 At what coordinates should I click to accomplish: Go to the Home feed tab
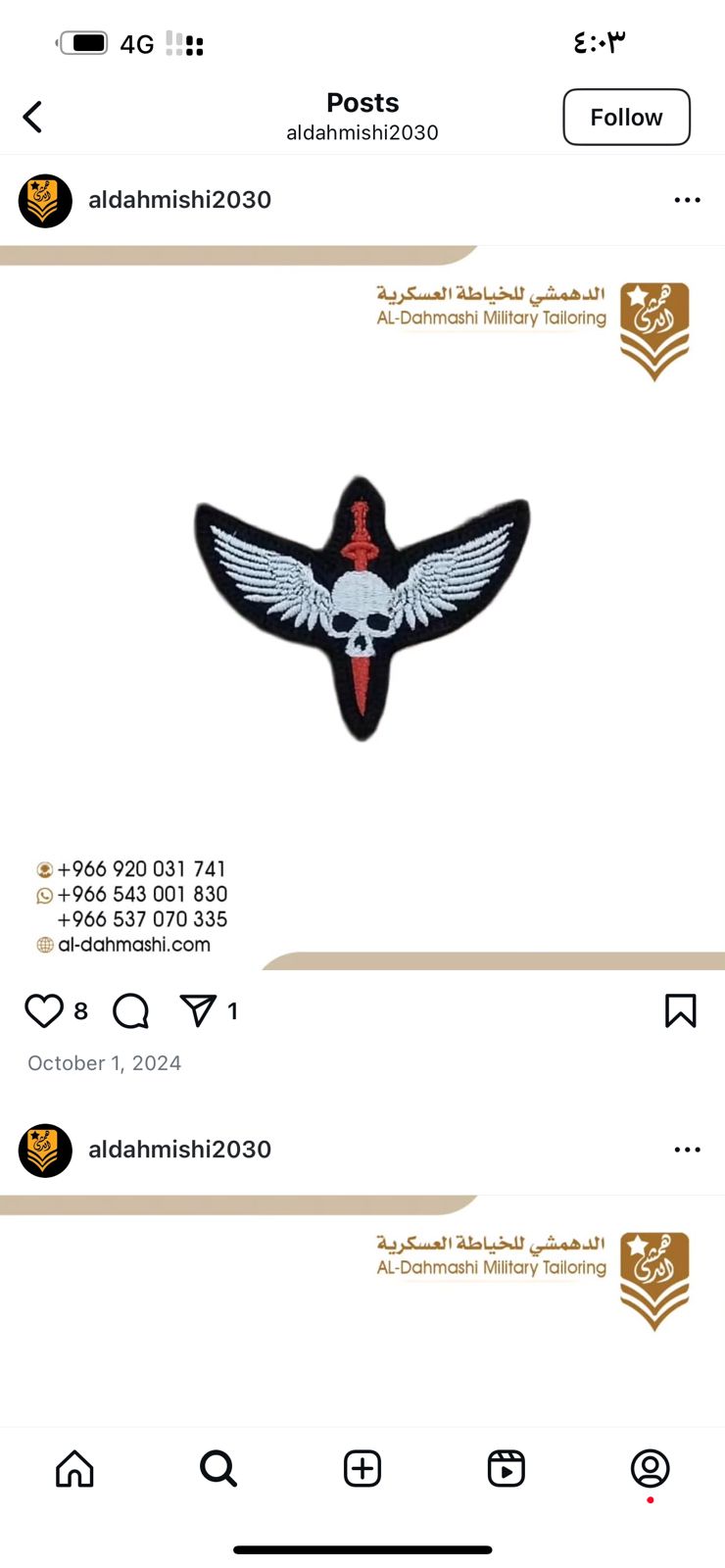pyautogui.click(x=74, y=1468)
